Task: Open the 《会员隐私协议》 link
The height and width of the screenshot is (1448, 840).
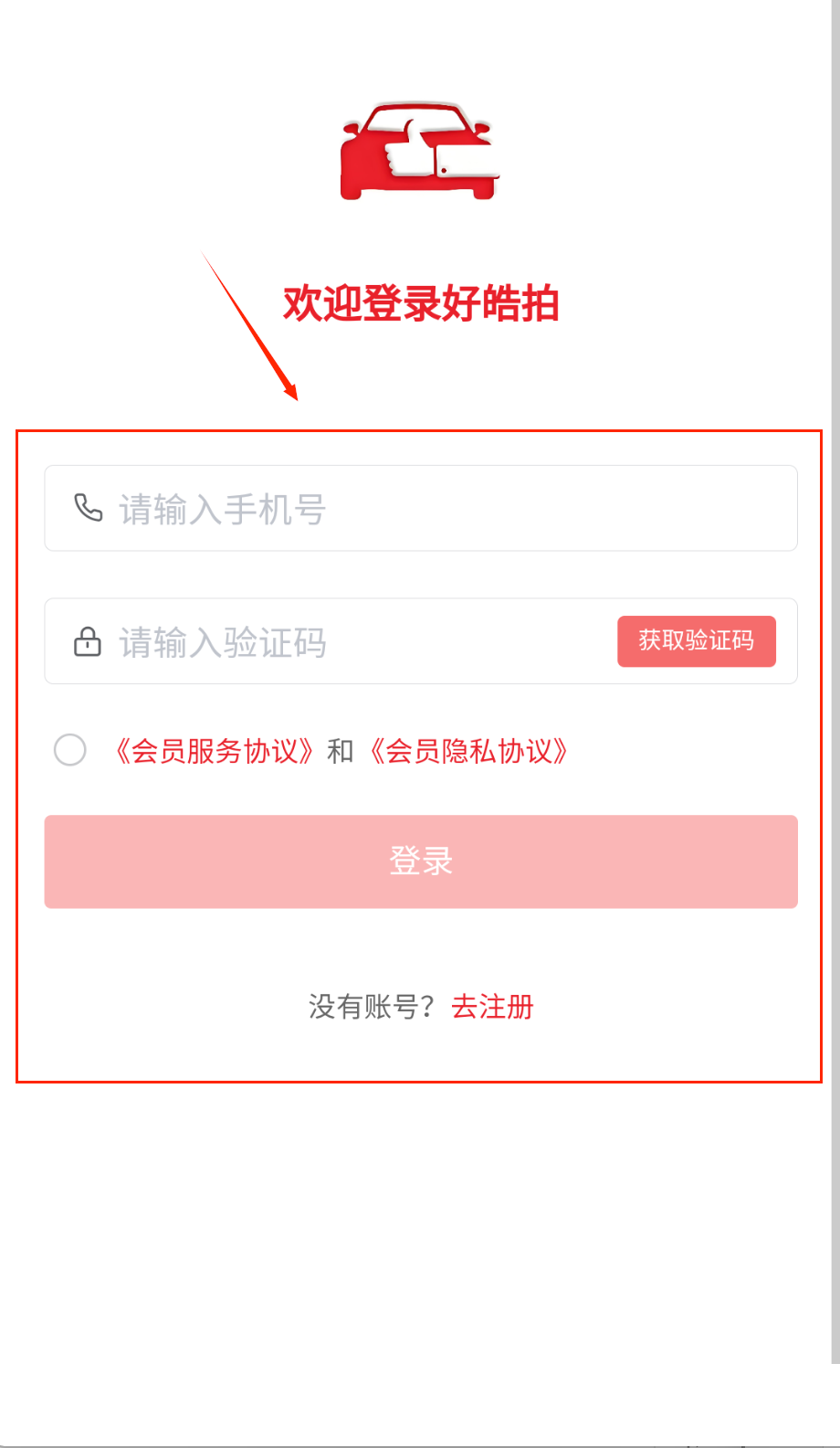Action: [x=468, y=751]
